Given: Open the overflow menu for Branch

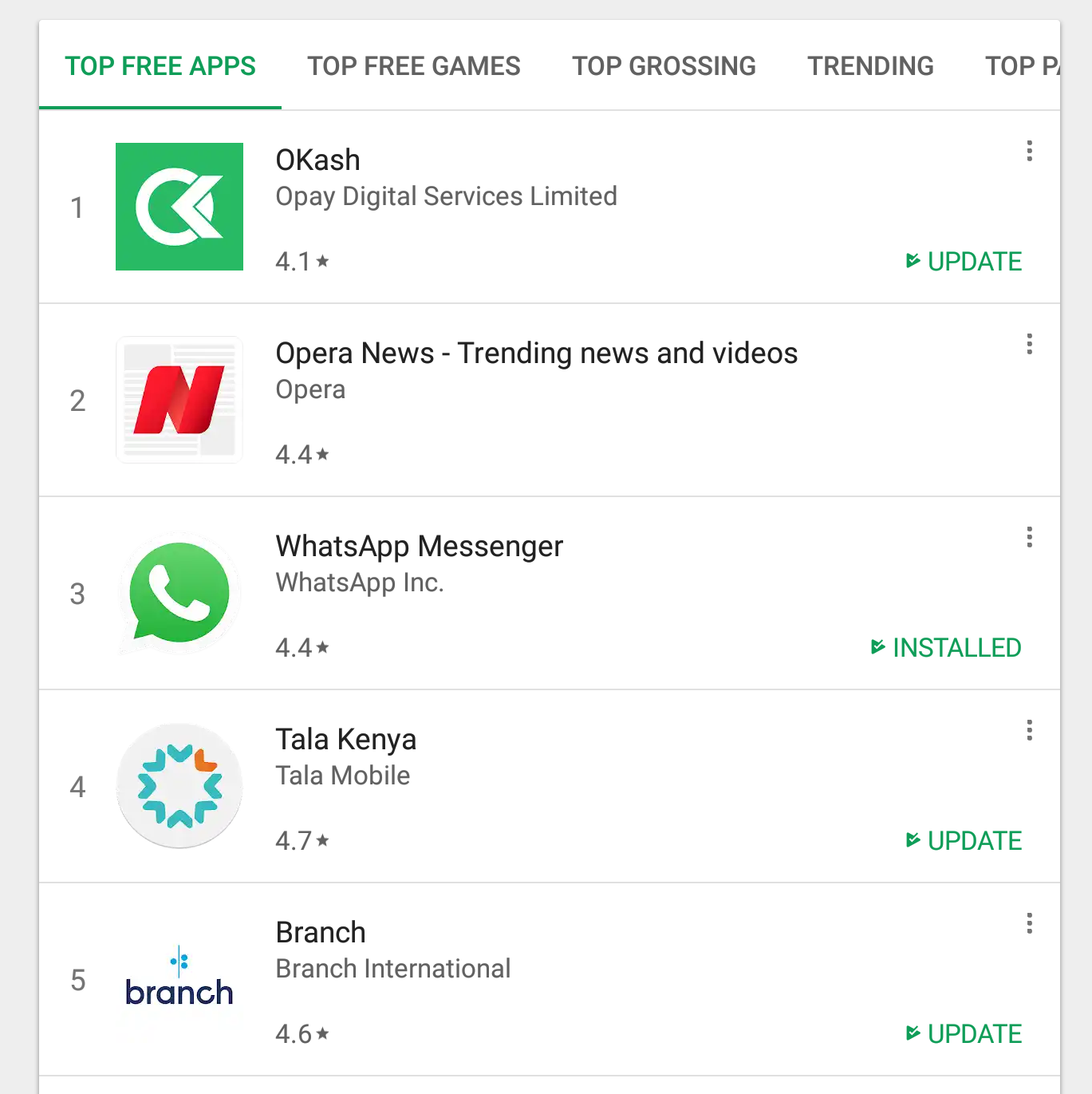Looking at the screenshot, I should tap(1029, 923).
